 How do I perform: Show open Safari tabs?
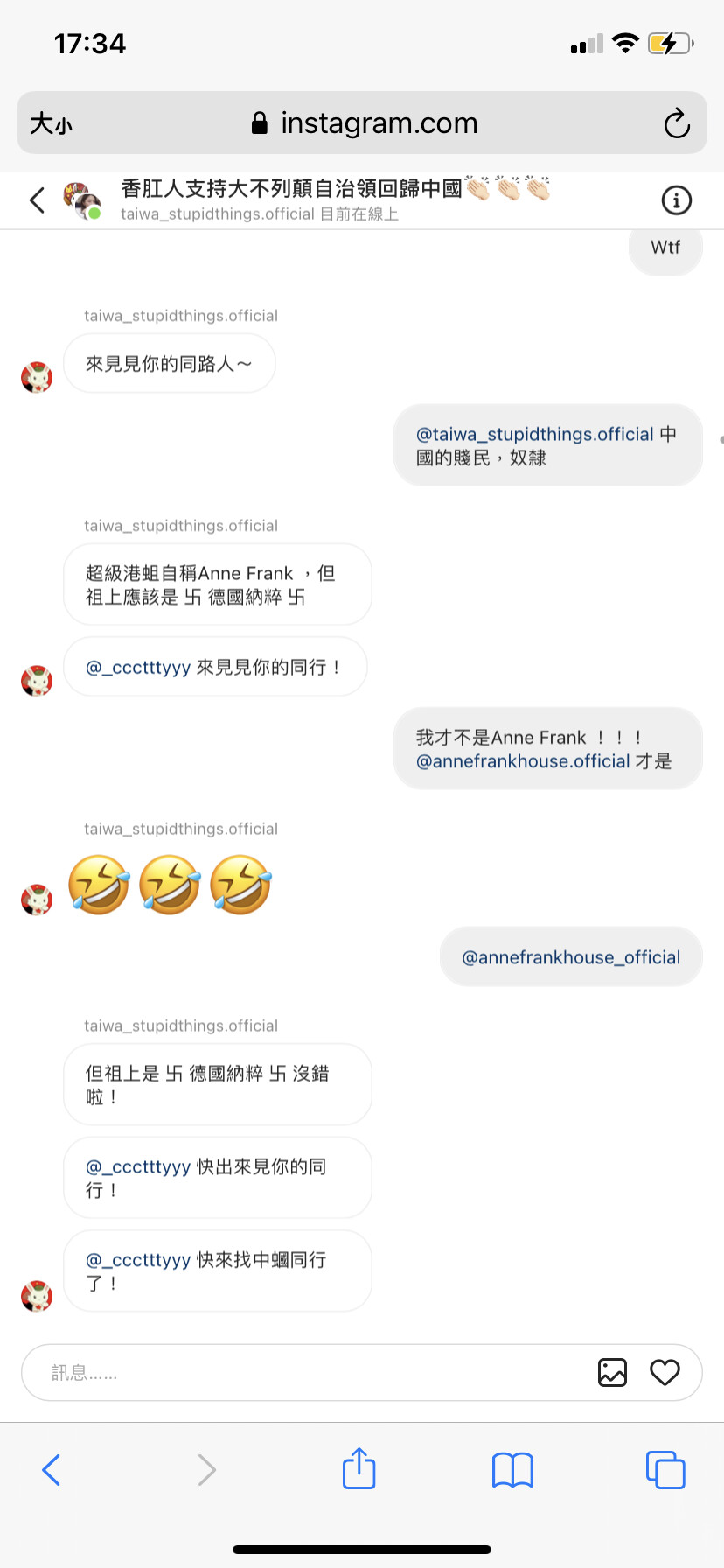point(665,1470)
